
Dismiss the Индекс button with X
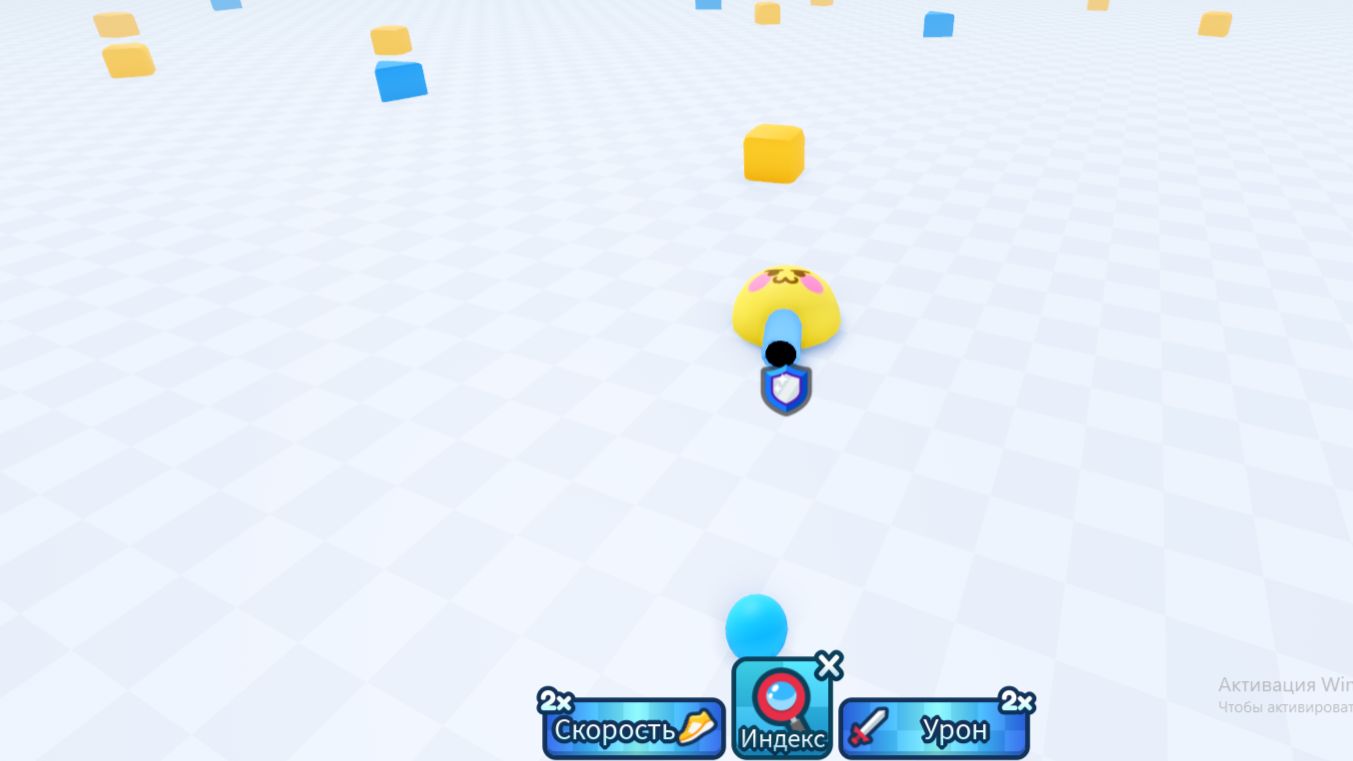[x=829, y=666]
